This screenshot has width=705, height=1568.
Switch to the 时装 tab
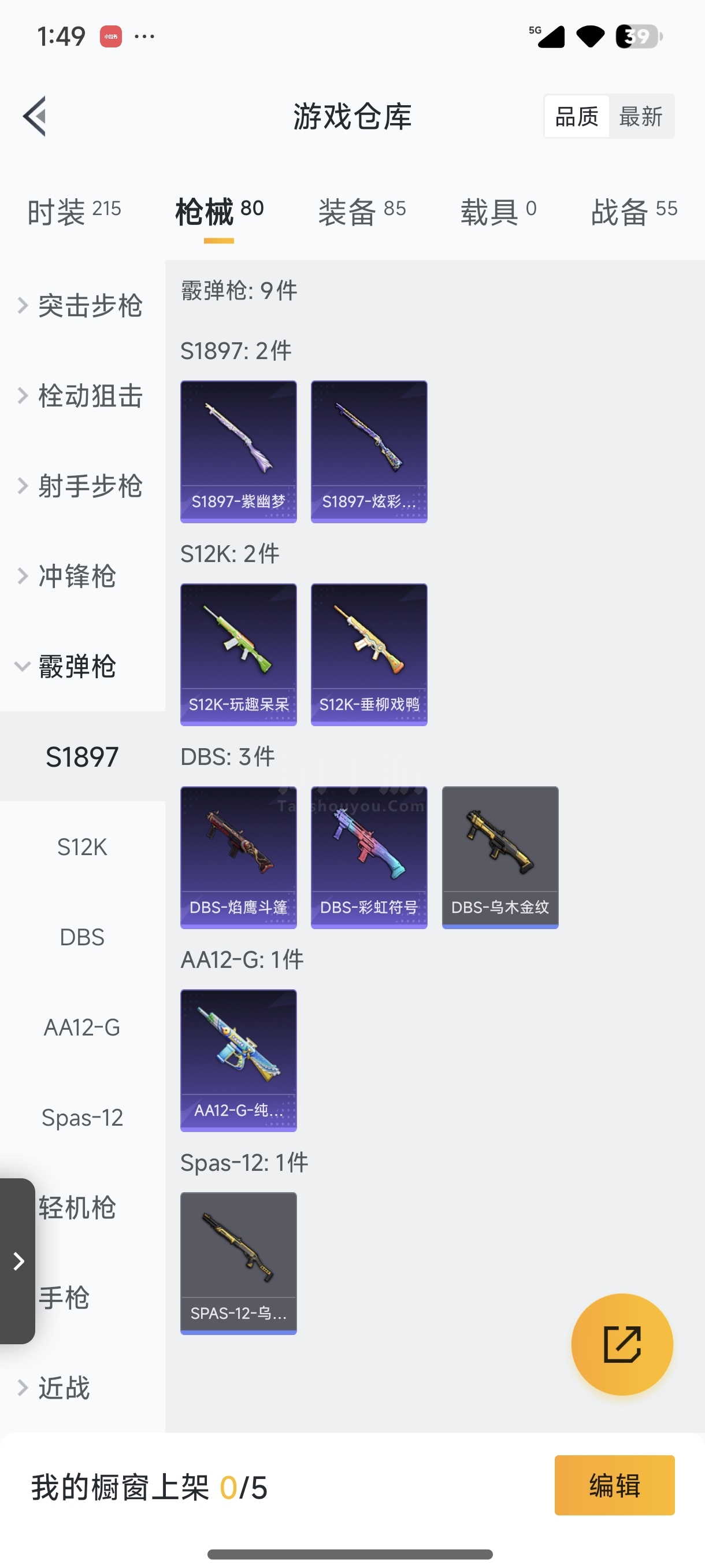click(73, 211)
